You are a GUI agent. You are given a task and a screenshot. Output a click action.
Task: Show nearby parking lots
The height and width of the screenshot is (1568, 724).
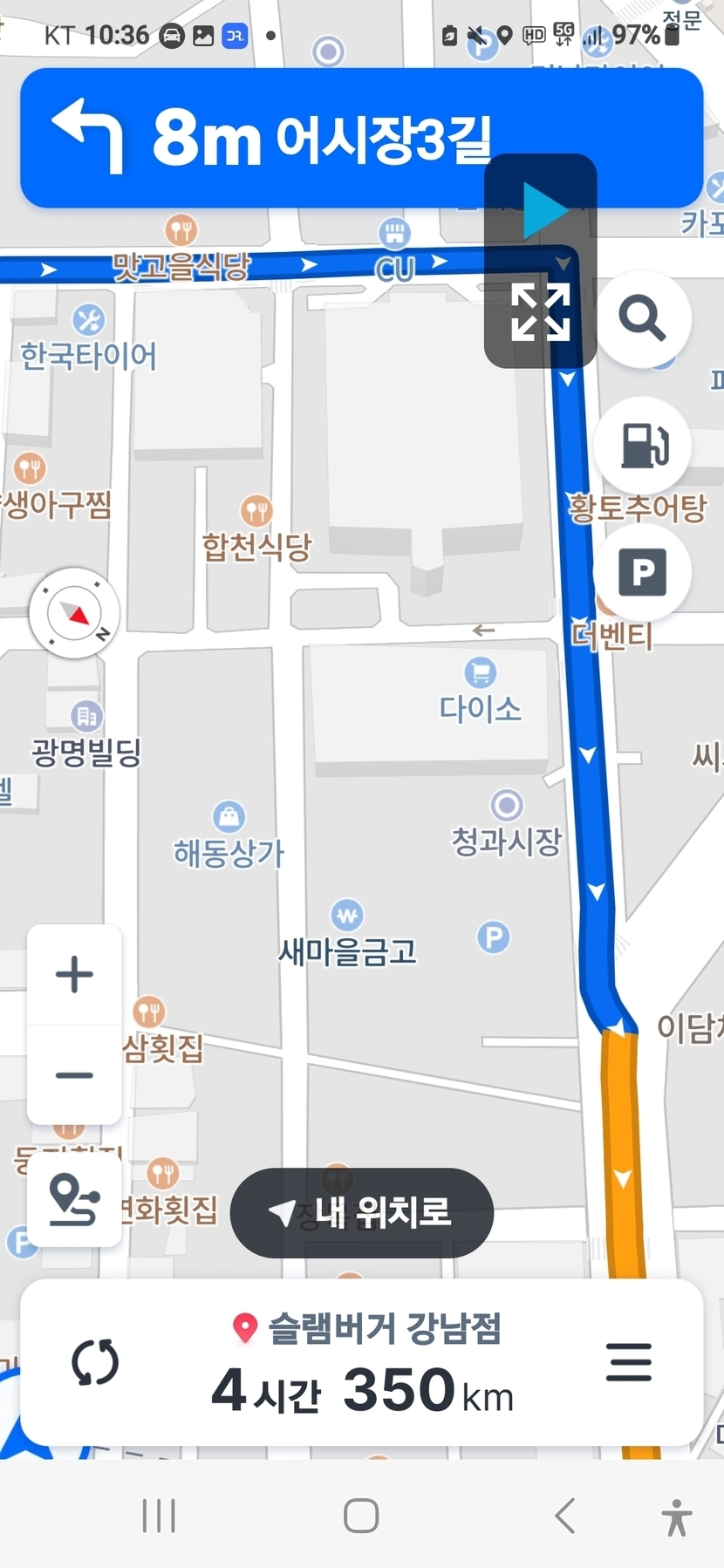(x=643, y=572)
